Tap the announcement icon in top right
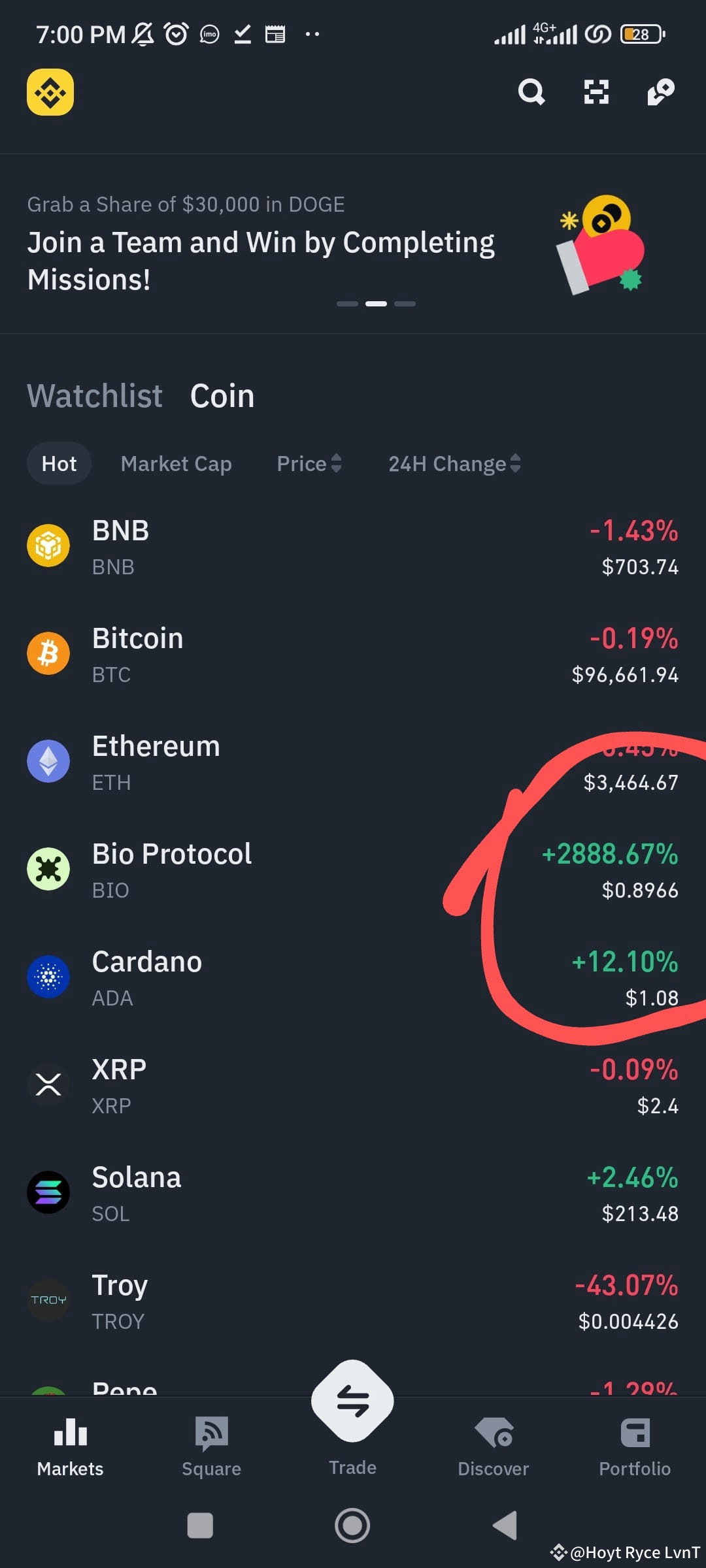This screenshot has width=706, height=1568. [660, 93]
